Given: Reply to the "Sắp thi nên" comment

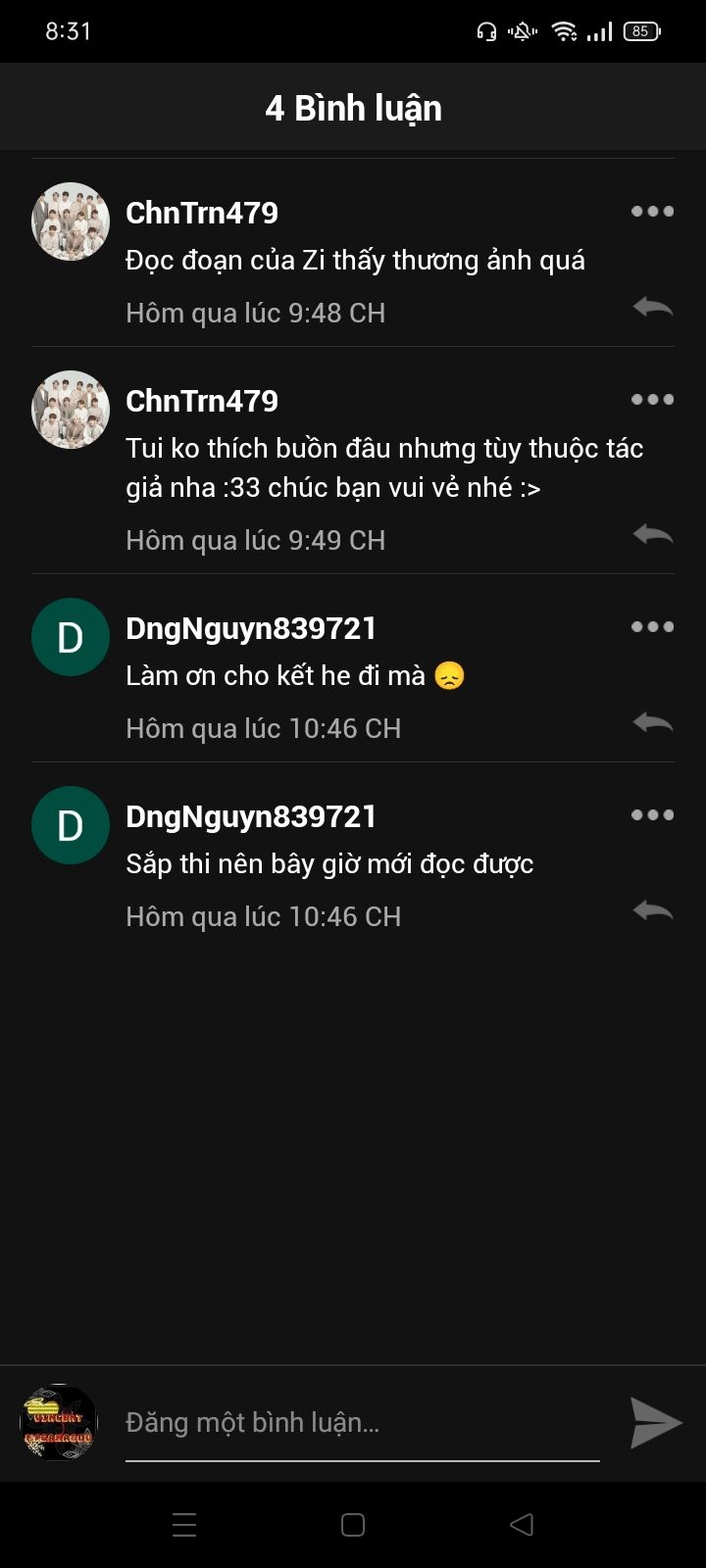Looking at the screenshot, I should (x=652, y=911).
